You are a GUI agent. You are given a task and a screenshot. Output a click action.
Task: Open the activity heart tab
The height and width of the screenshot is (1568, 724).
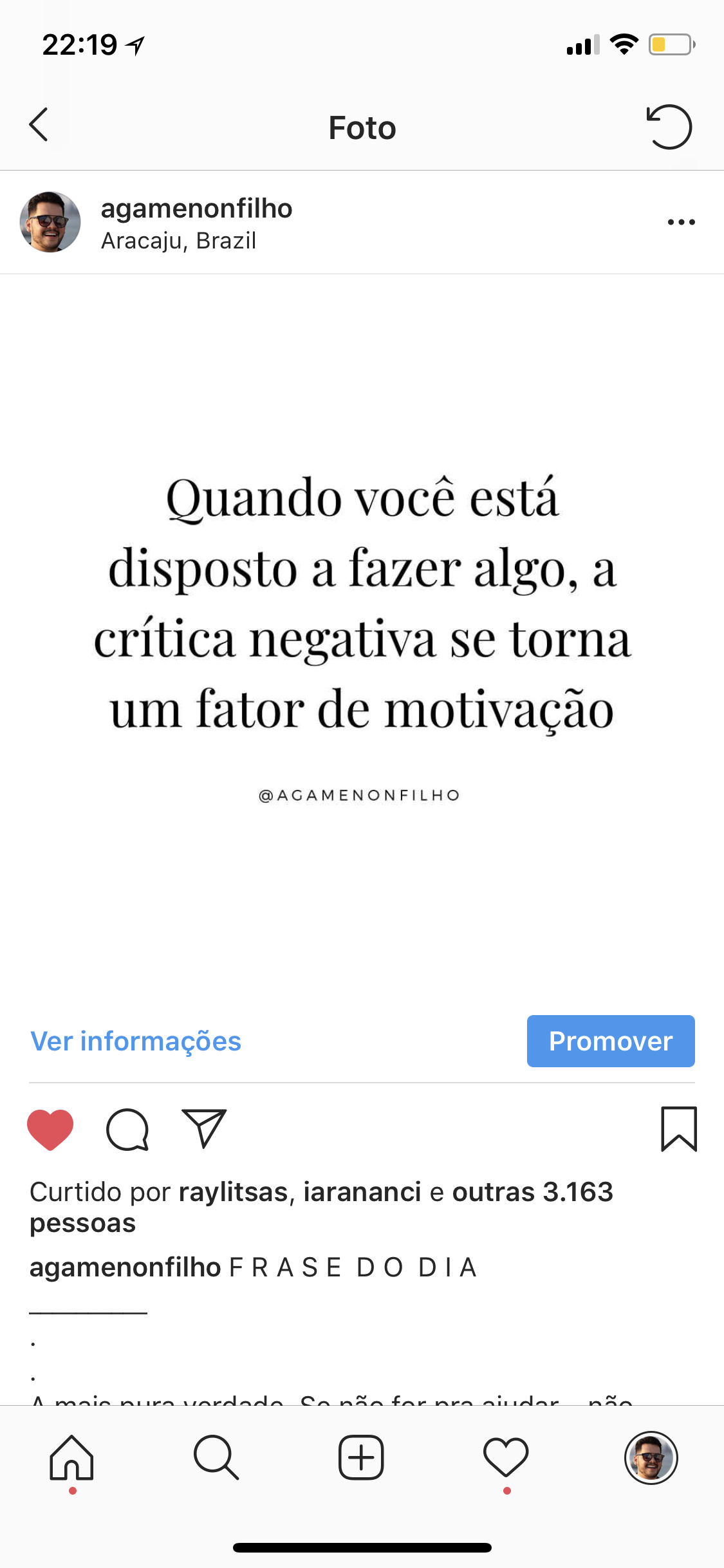tap(506, 1458)
